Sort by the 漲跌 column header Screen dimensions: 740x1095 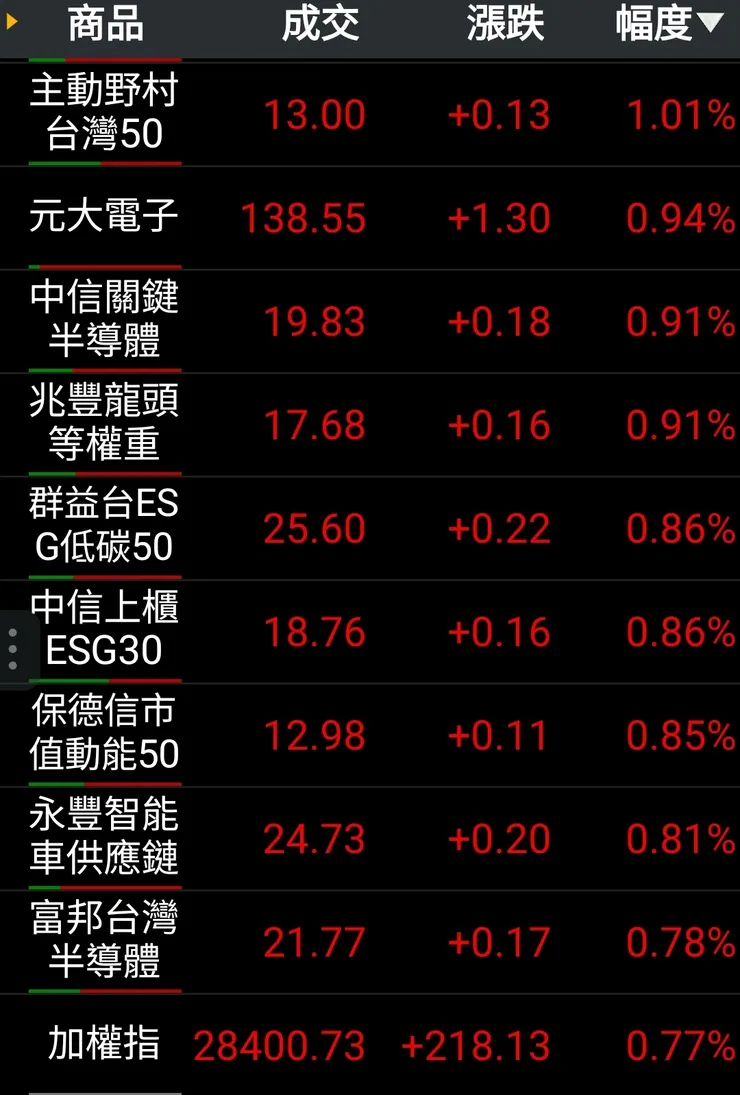click(x=505, y=25)
